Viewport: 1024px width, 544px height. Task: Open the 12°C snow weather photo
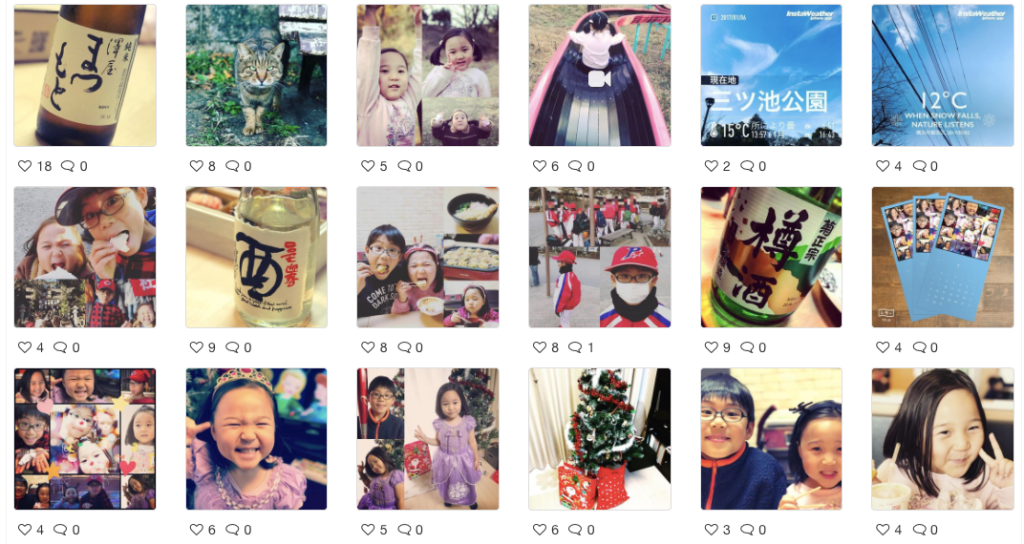(941, 75)
